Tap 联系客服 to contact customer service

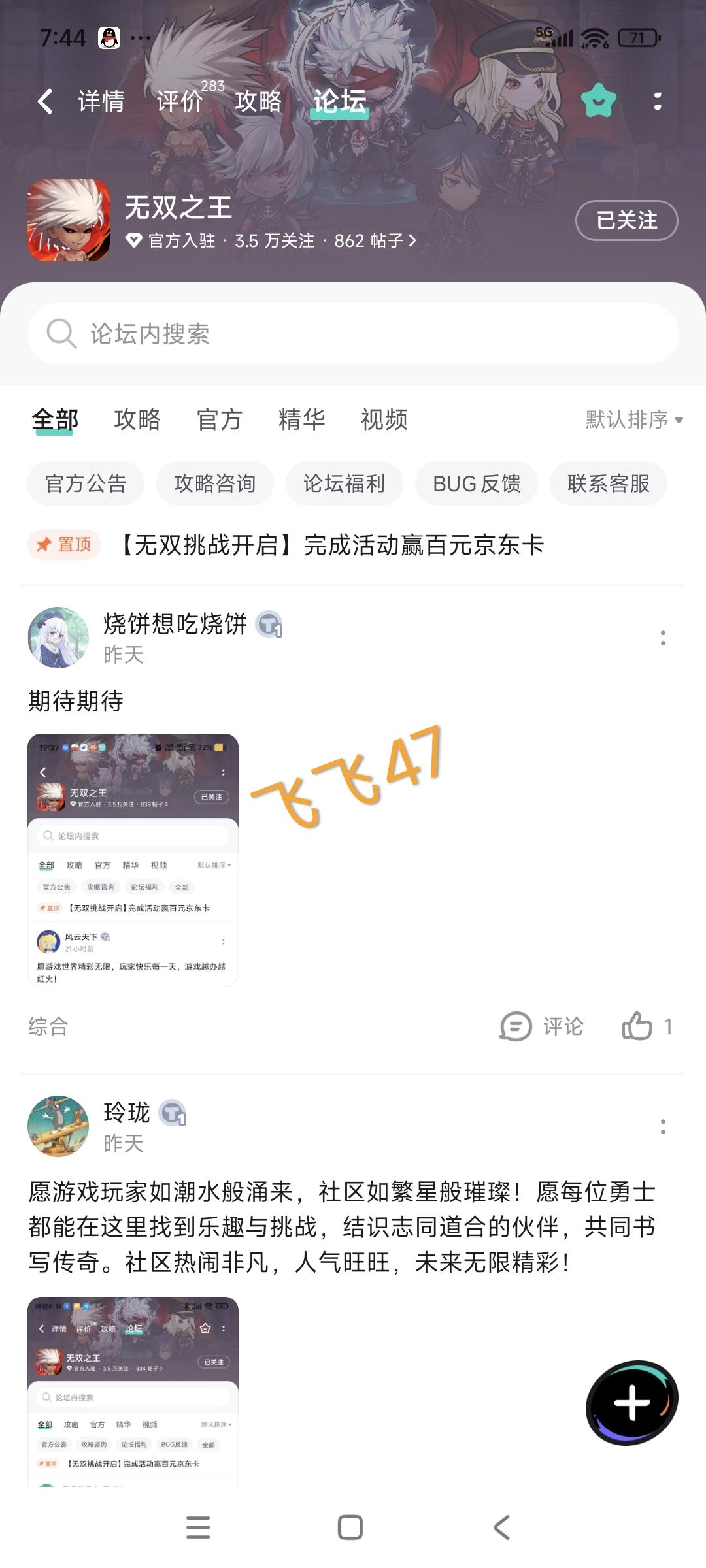[x=608, y=483]
